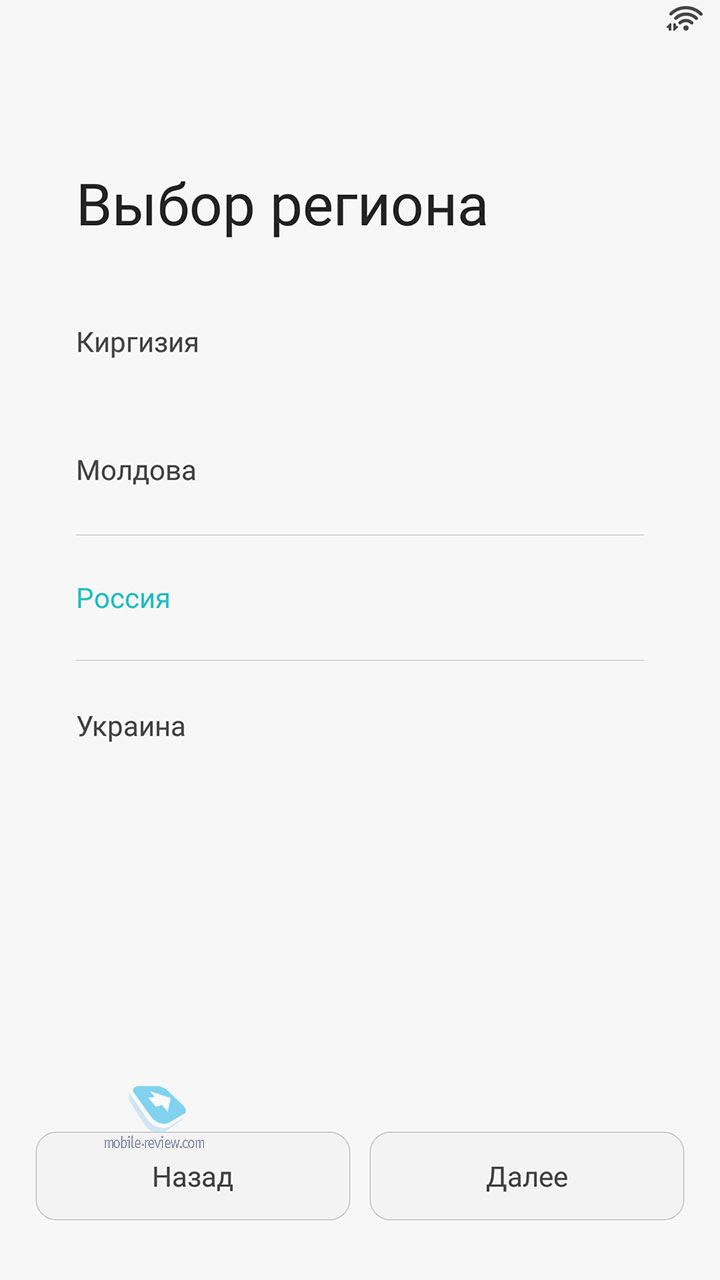Choose Молдова from the region list
This screenshot has height=1280, width=720.
pyautogui.click(x=360, y=471)
